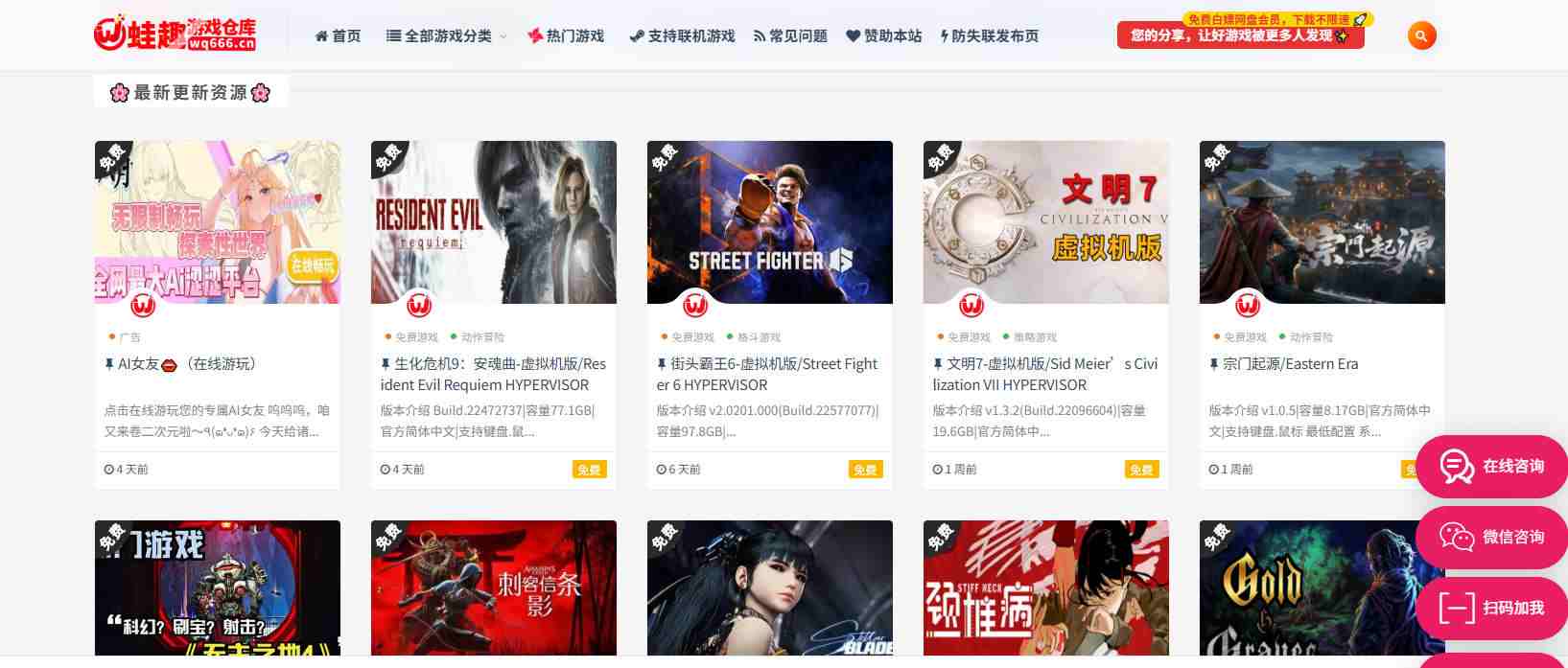1568x668 pixels.
Task: Open 微信咨询 WeChat consultation
Action: [x=1492, y=538]
